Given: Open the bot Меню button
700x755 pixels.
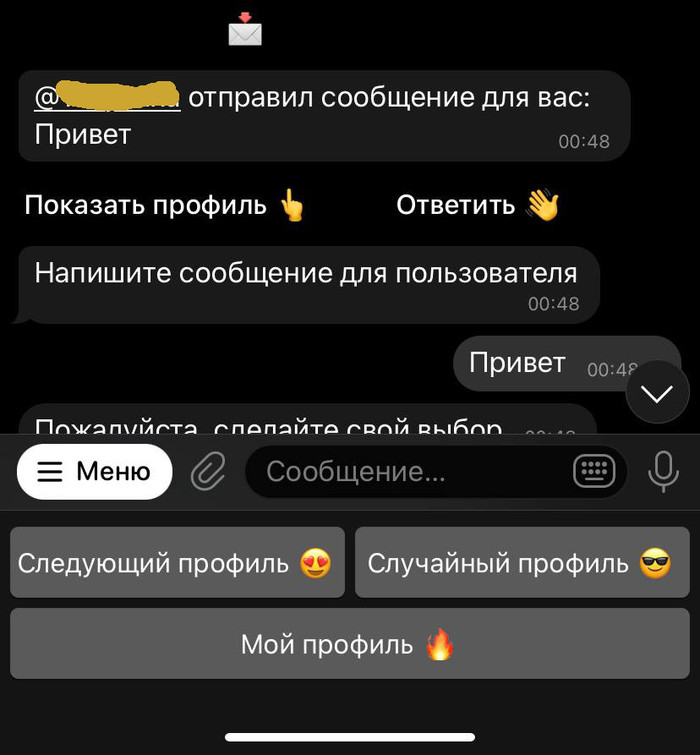Looking at the screenshot, I should click(94, 472).
